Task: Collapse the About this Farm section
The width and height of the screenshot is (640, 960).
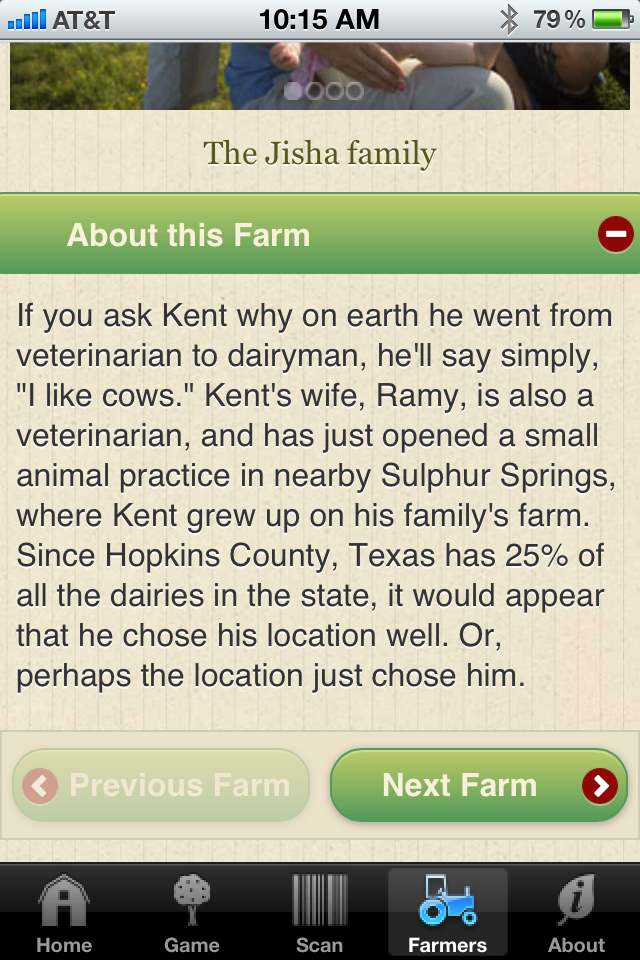Action: [x=615, y=235]
